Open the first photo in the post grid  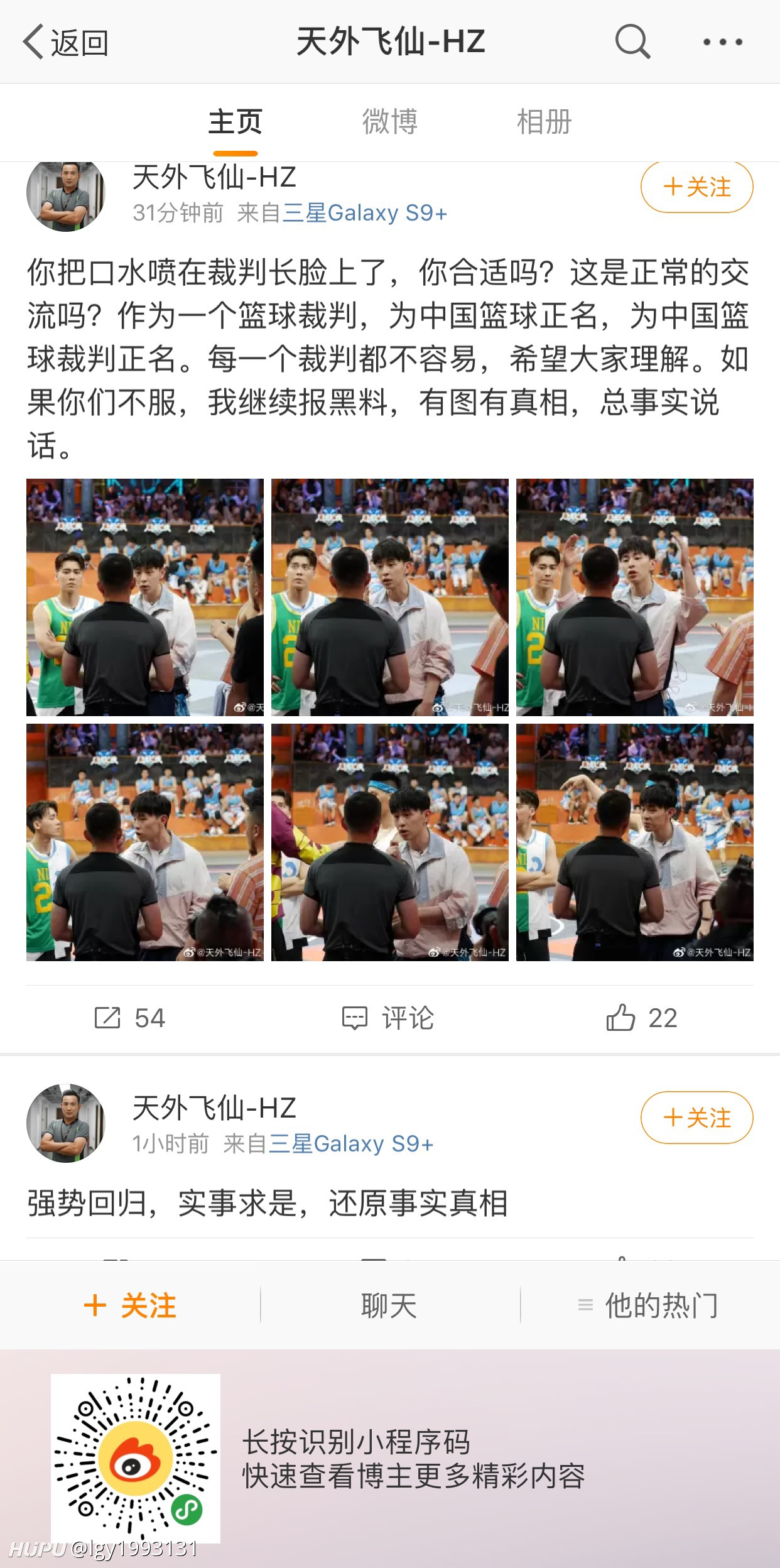click(145, 597)
